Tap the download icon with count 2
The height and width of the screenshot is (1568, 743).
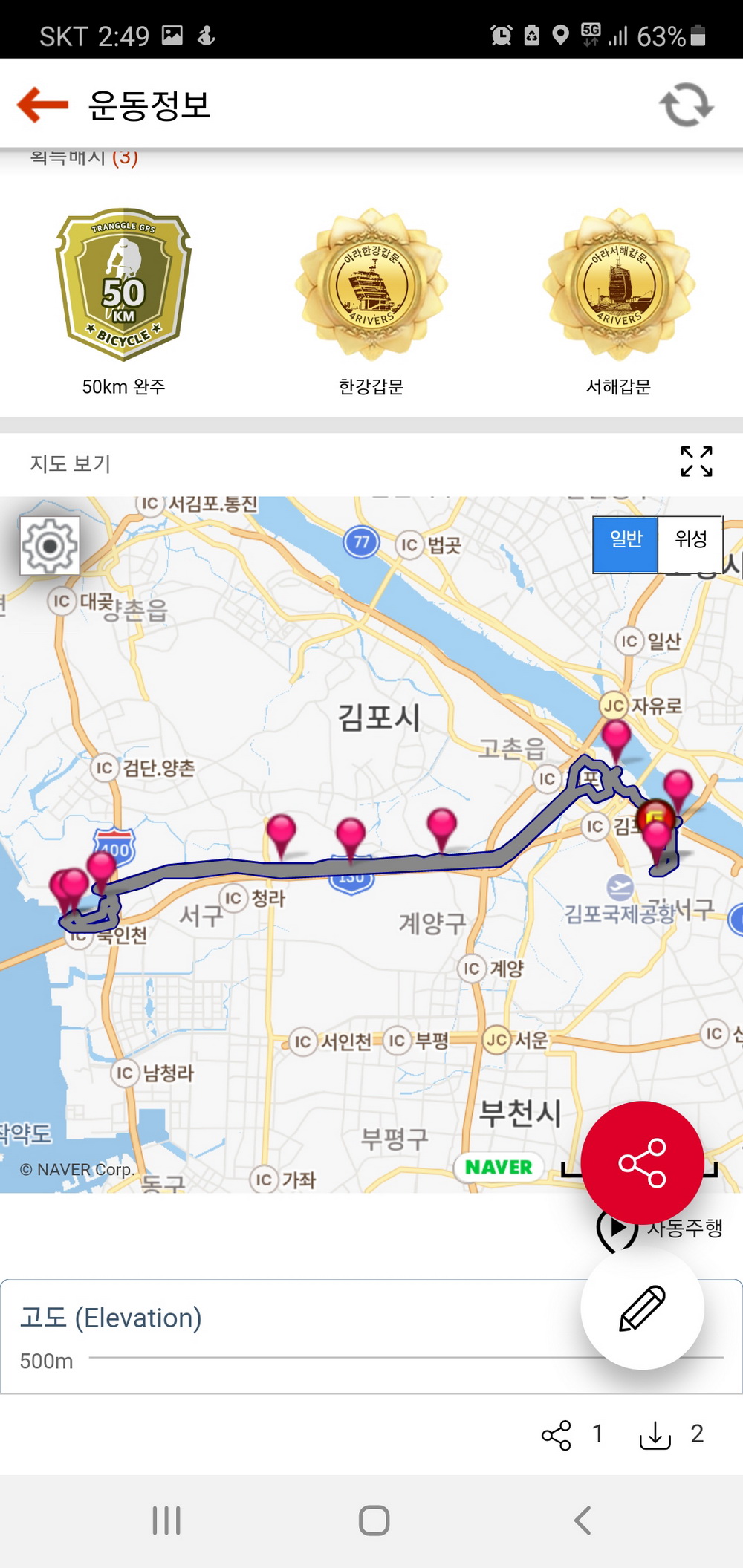point(655,1435)
